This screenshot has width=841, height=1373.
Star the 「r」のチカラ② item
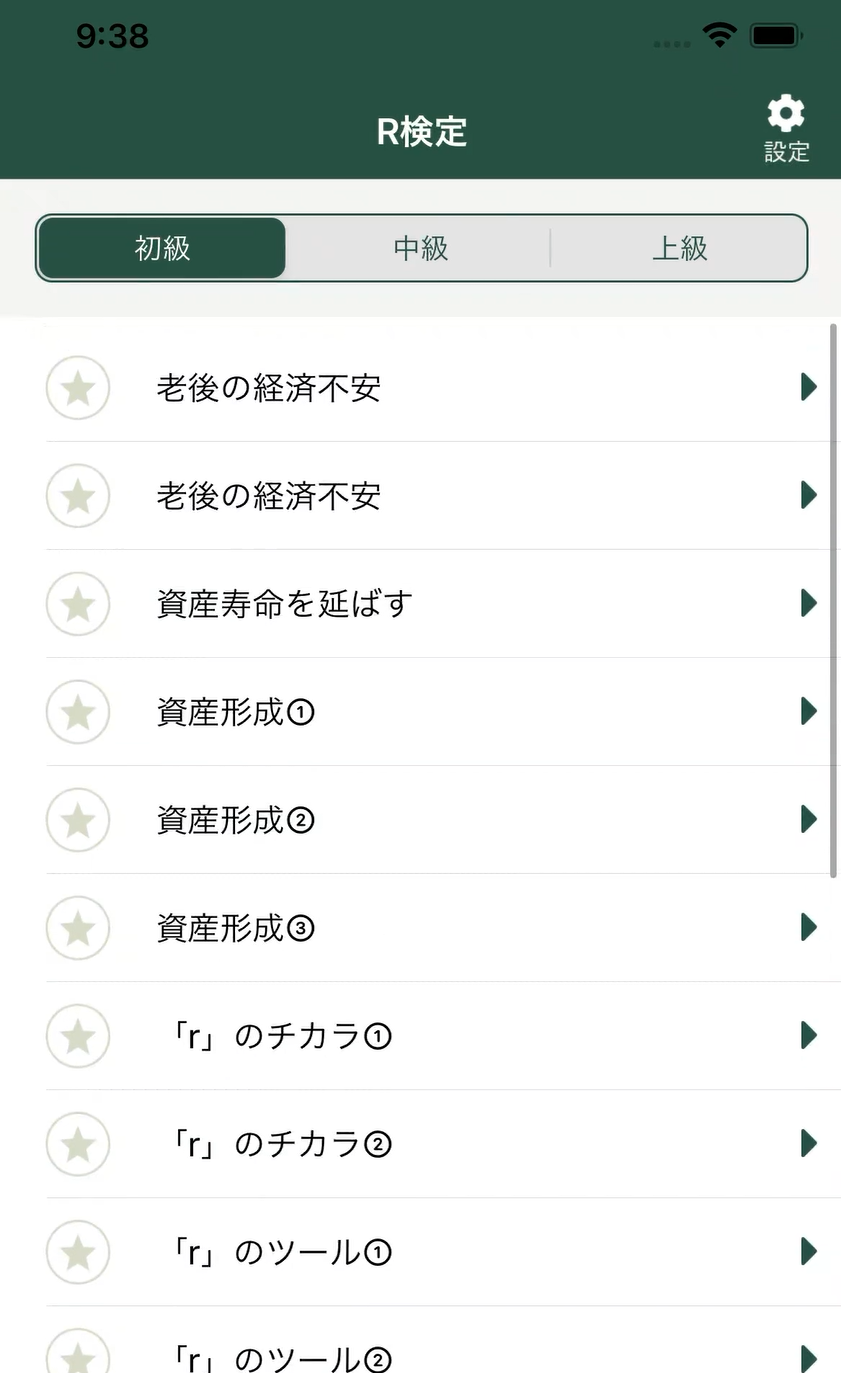(78, 1144)
